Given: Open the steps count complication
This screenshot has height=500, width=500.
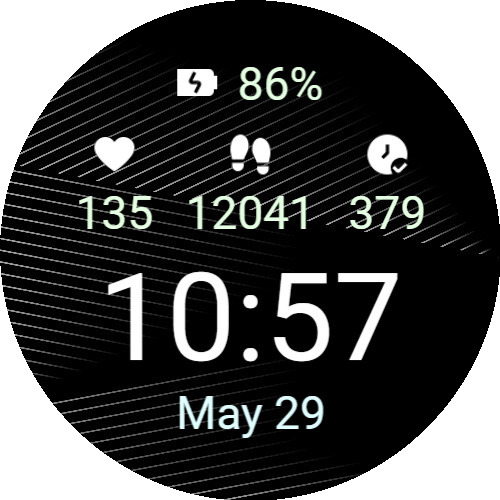Looking at the screenshot, I should [250, 183].
